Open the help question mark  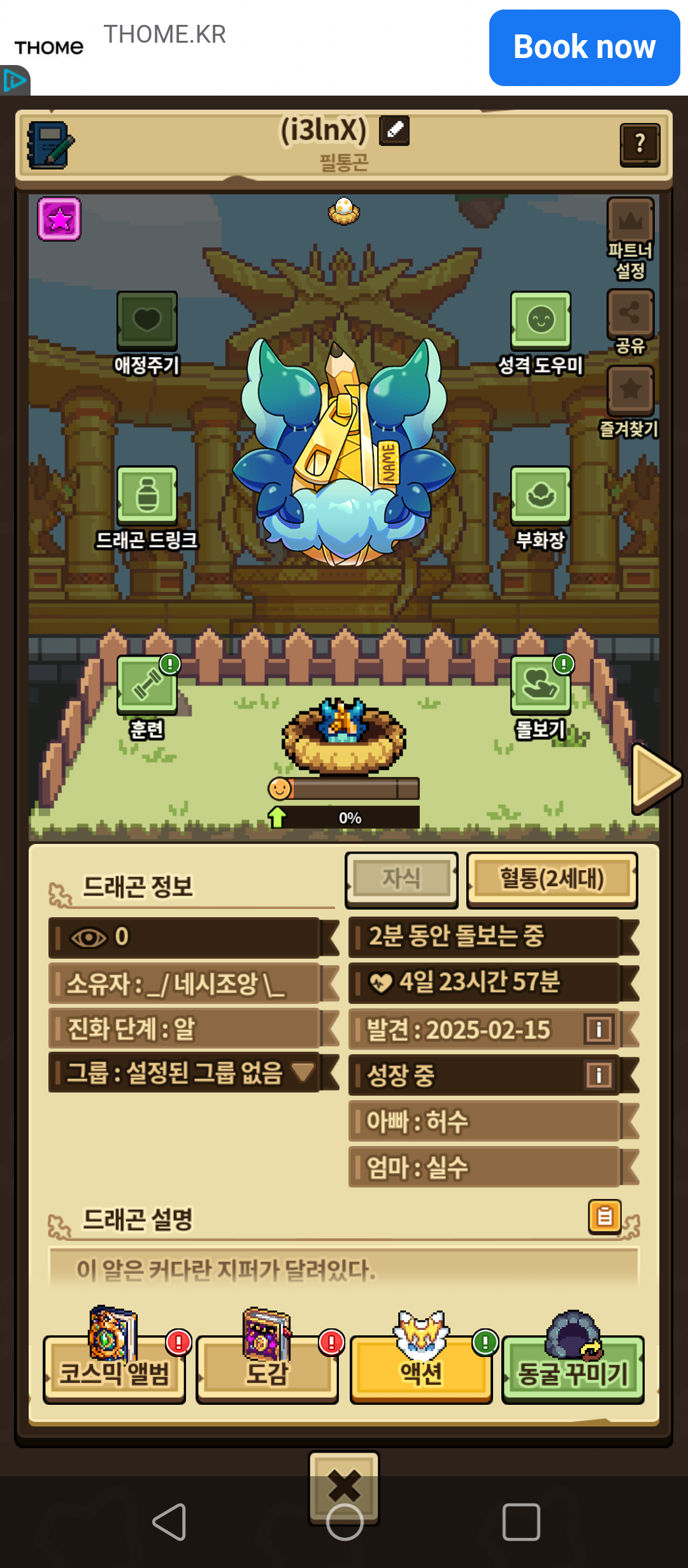(640, 145)
